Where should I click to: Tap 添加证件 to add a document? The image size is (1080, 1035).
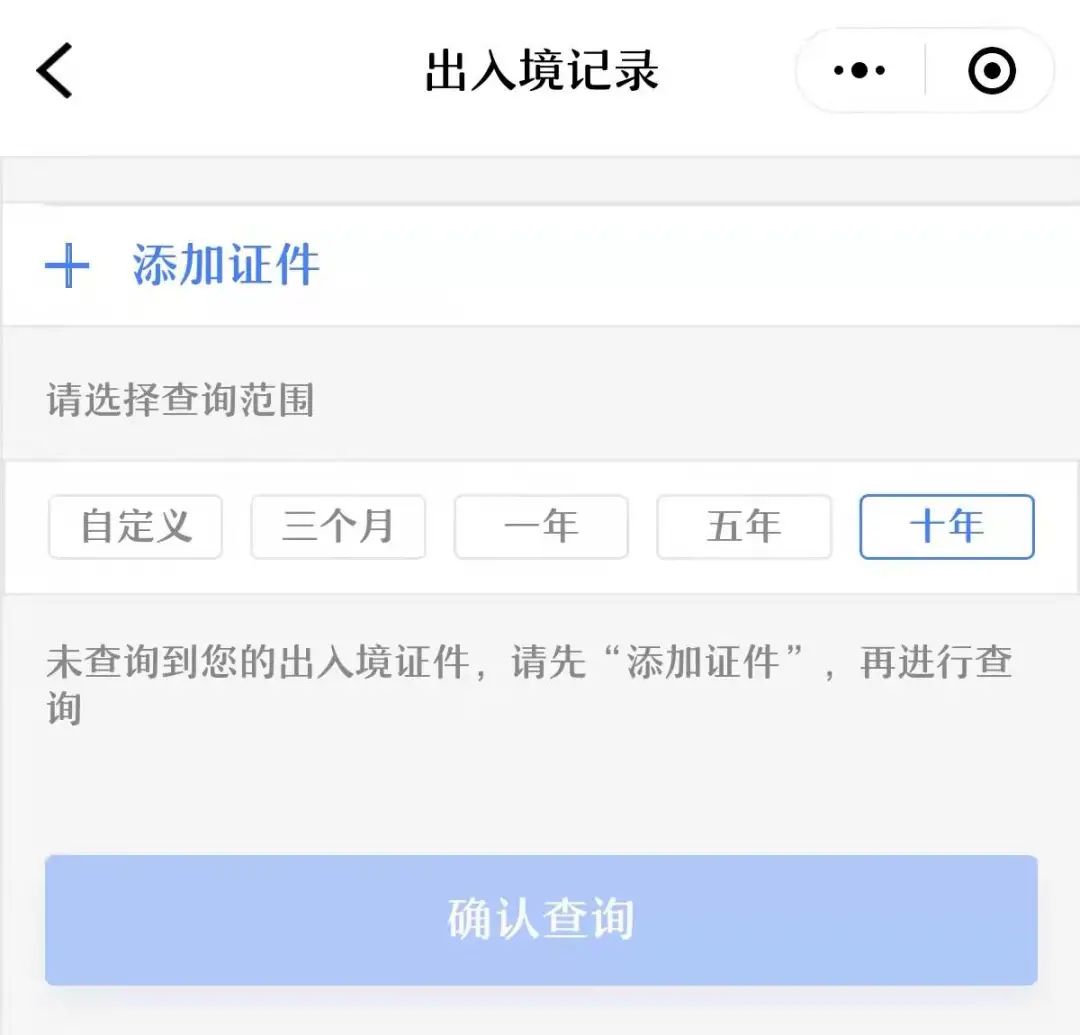click(x=225, y=266)
